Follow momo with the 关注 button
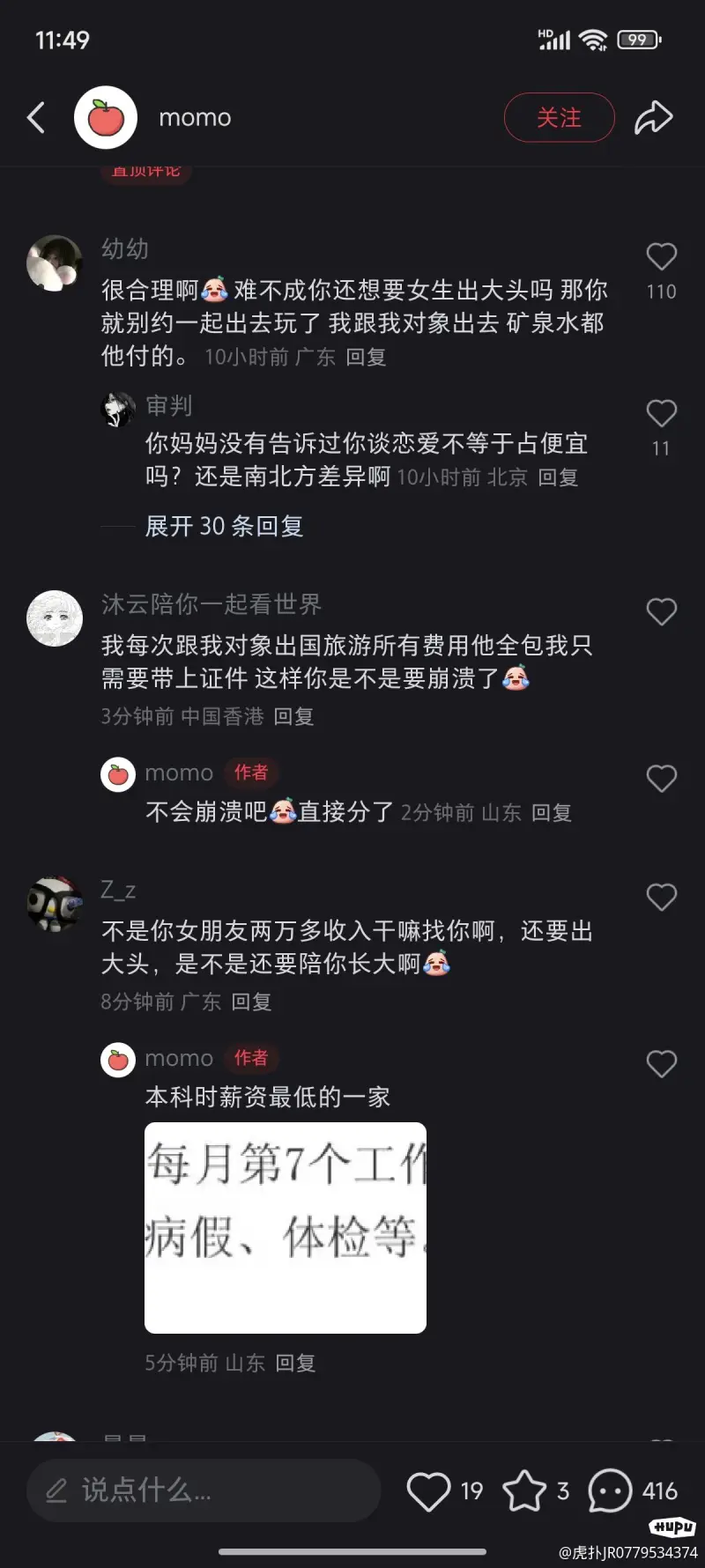The width and height of the screenshot is (705, 1568). coord(559,117)
